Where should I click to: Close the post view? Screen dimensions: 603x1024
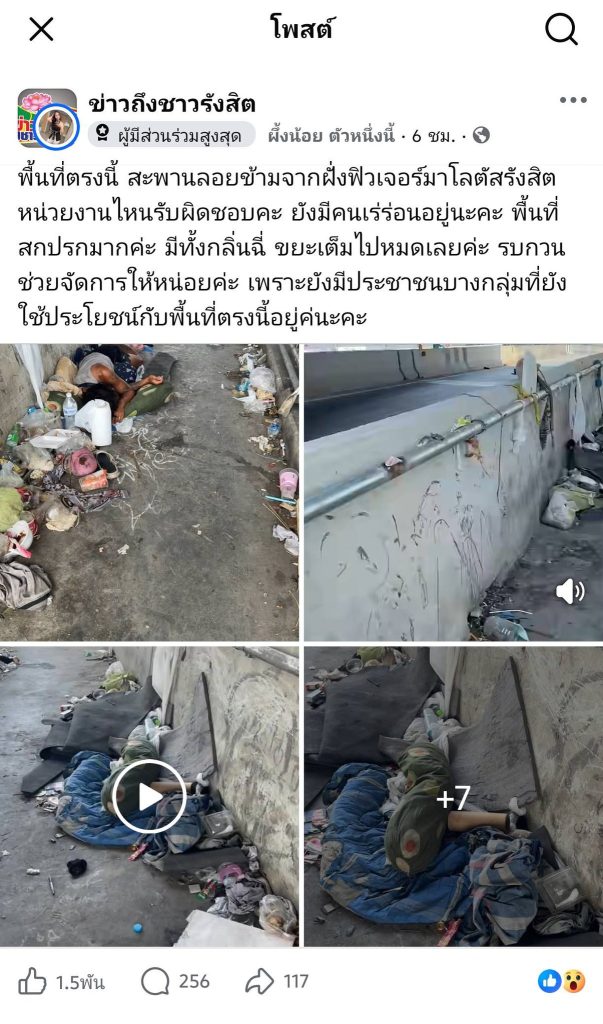(x=41, y=29)
